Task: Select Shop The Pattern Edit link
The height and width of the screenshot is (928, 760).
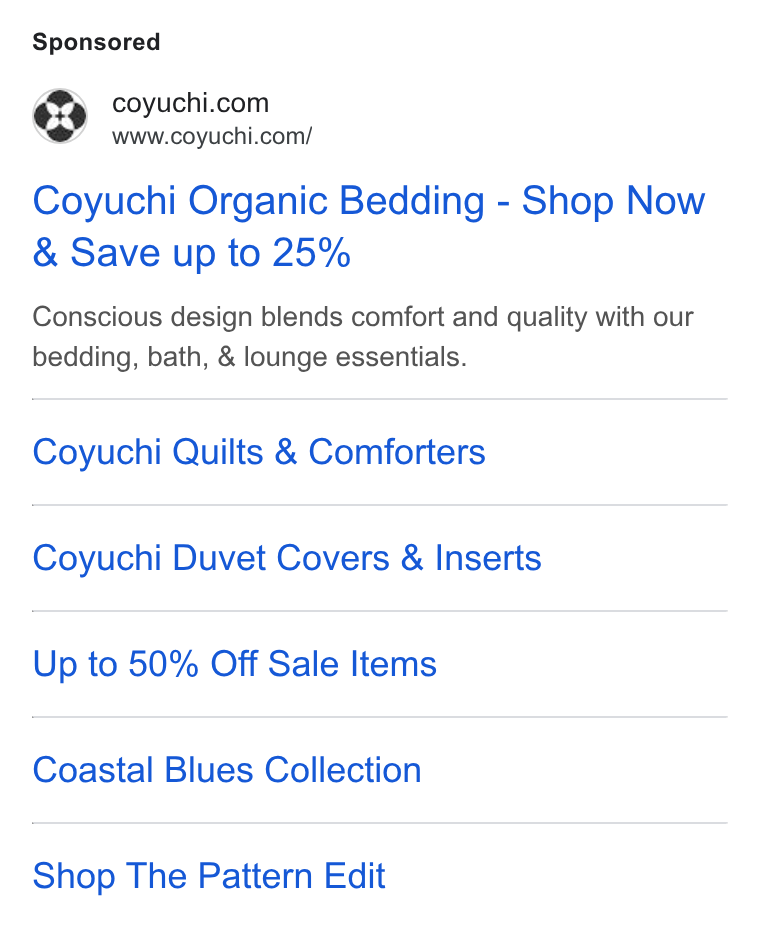Action: tap(209, 876)
